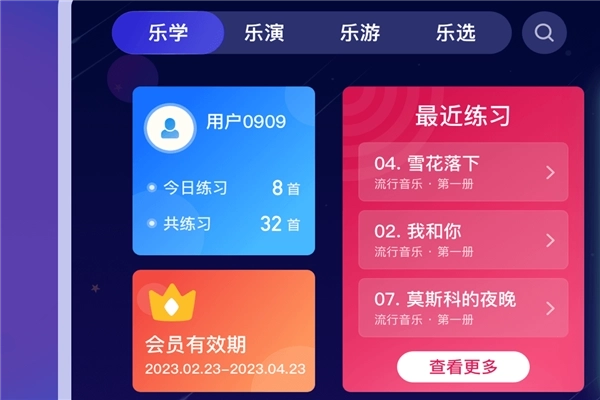The width and height of the screenshot is (600, 400).
Task: Switch to the 乐游 tab
Action: [360, 33]
